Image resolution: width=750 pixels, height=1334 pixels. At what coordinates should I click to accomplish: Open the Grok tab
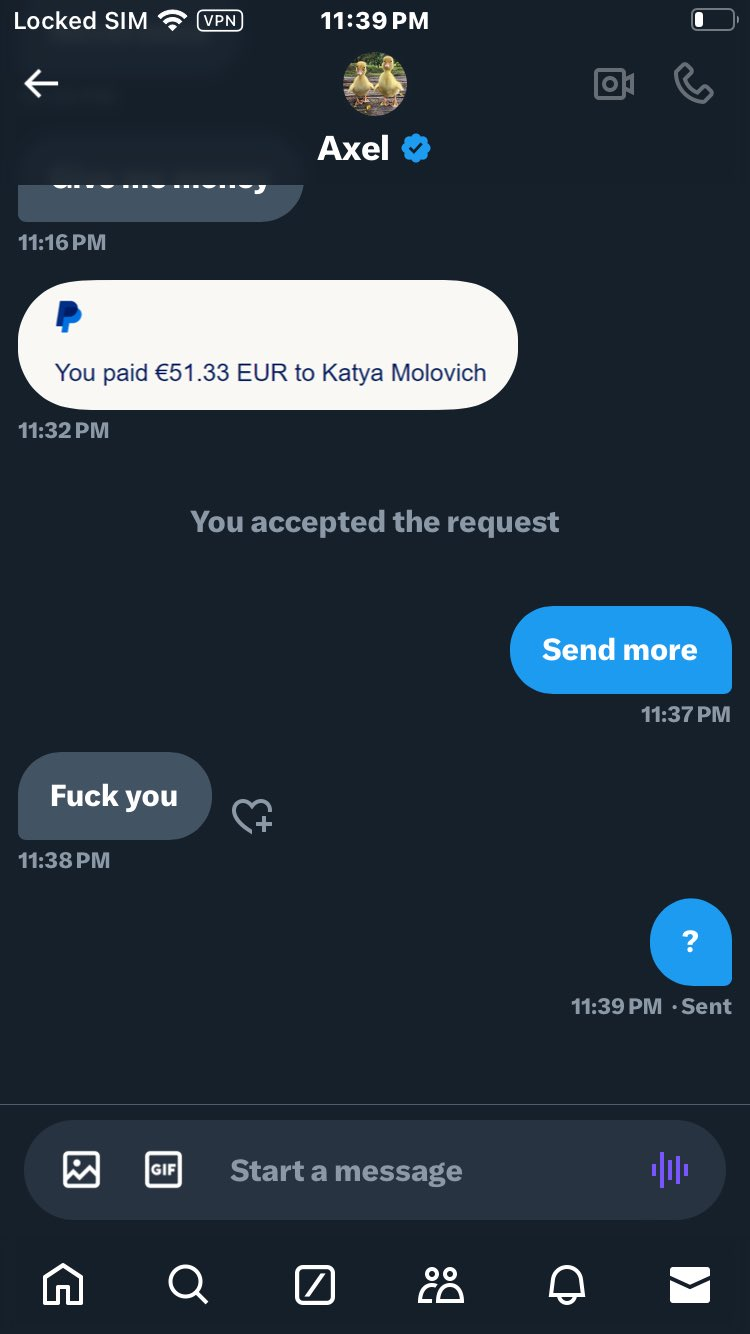(x=315, y=1285)
